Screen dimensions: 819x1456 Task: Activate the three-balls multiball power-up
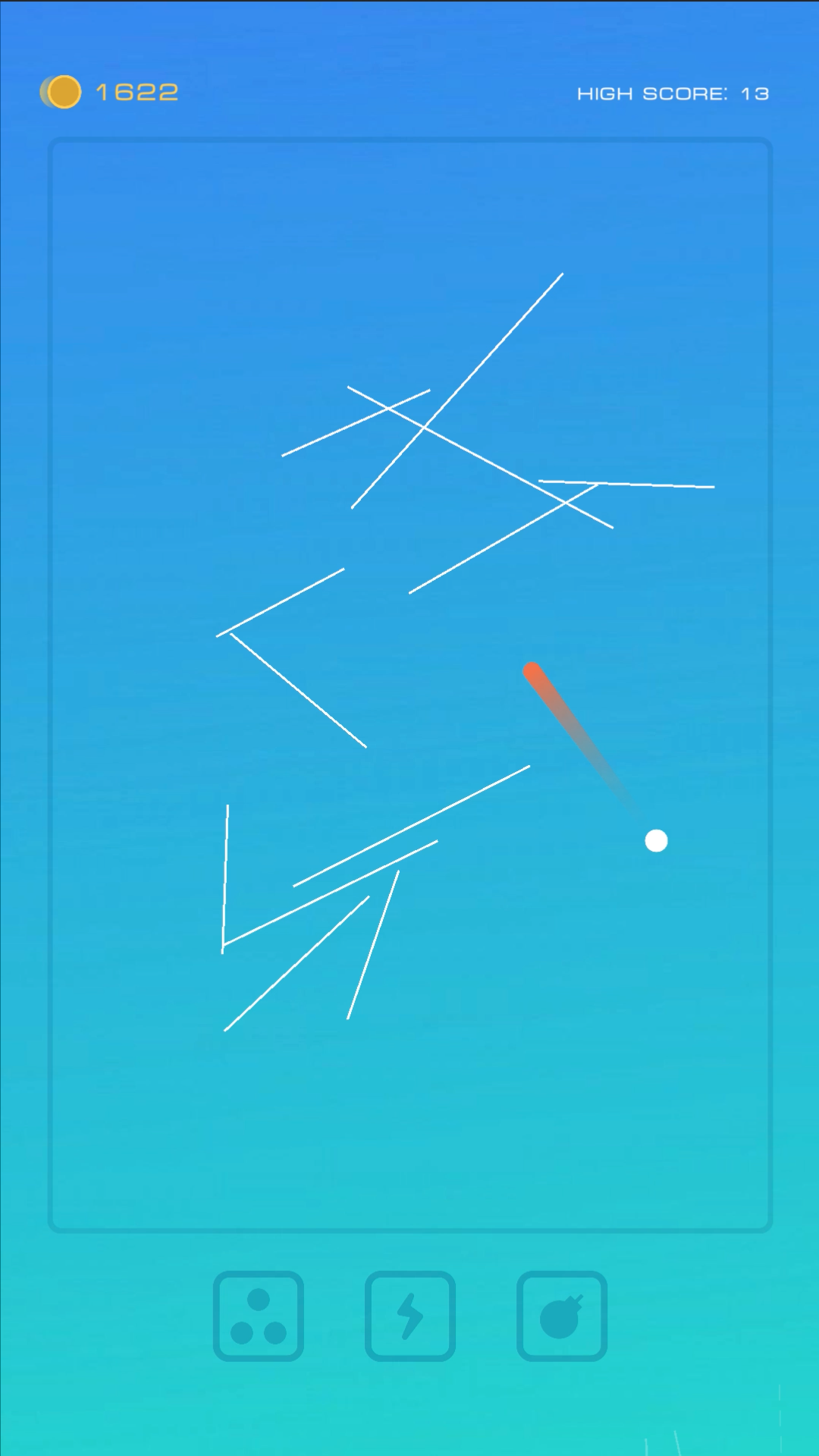pyautogui.click(x=259, y=1316)
